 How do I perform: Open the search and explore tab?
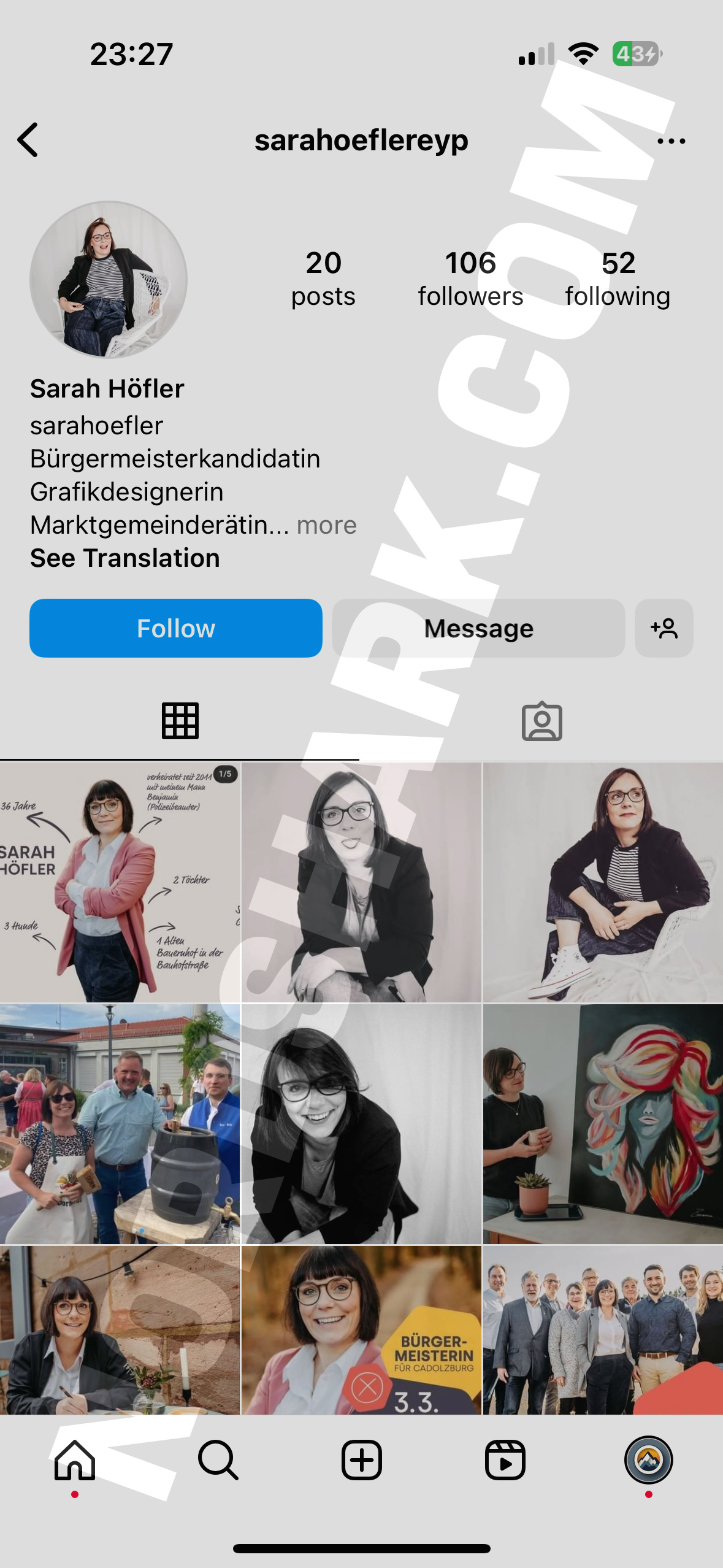pos(218,1460)
